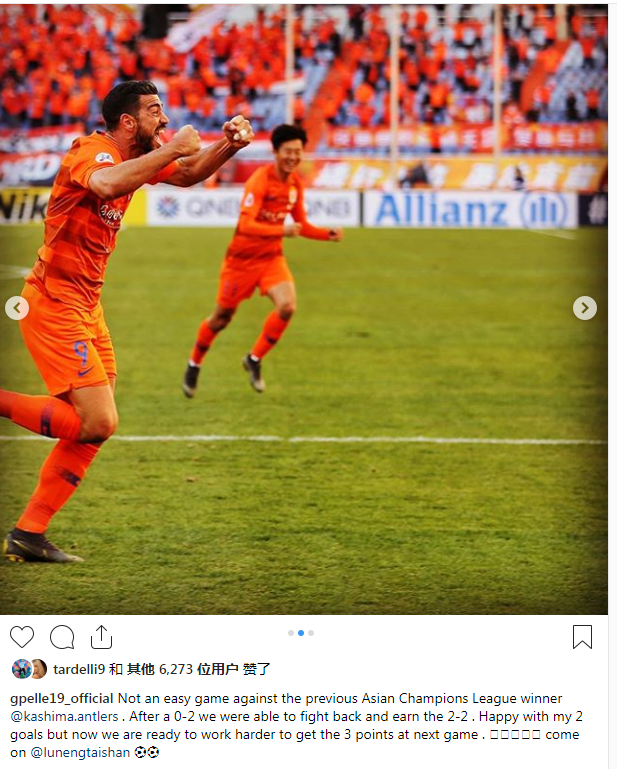Go to the next photo in the carousel
This screenshot has width=617, height=769.
[585, 308]
